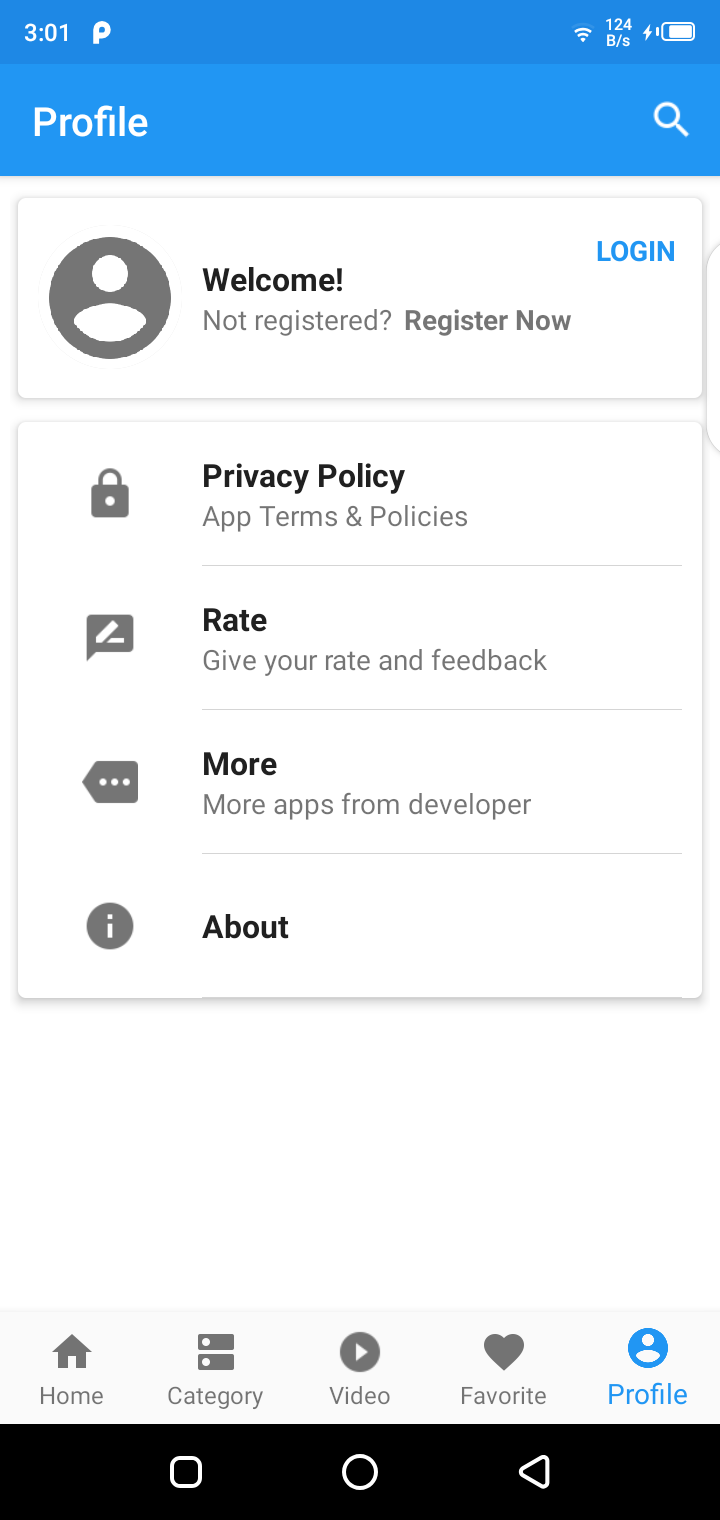Tap the profile avatar picture

click(x=110, y=298)
